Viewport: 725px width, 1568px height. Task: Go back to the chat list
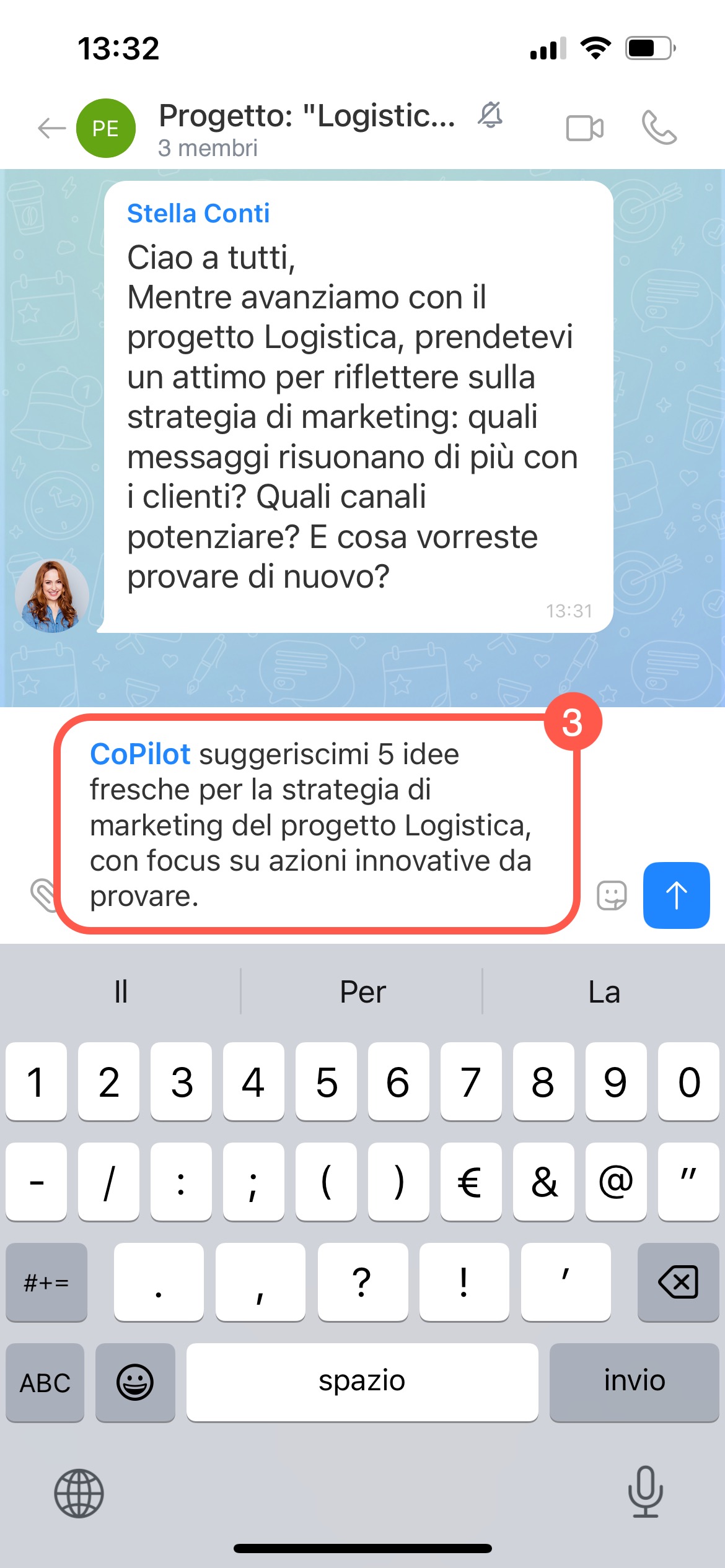click(x=51, y=129)
